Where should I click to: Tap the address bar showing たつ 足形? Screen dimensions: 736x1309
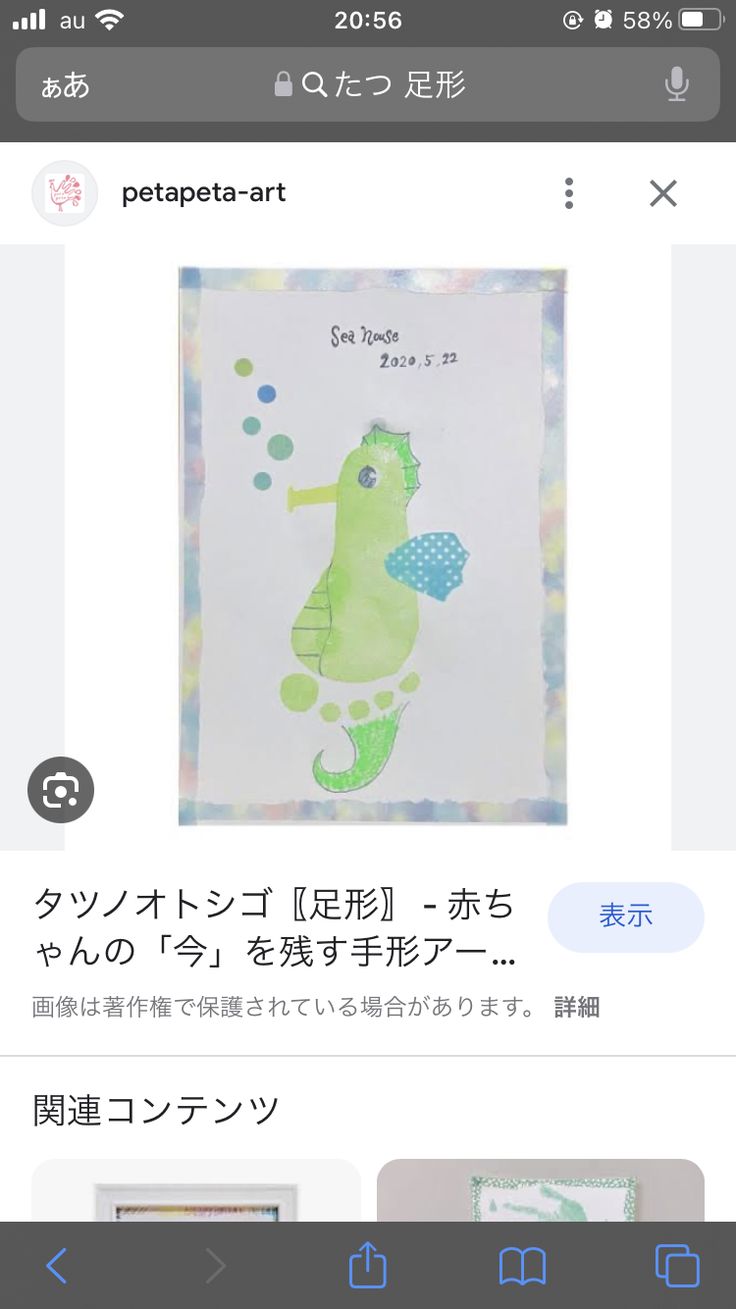(368, 85)
